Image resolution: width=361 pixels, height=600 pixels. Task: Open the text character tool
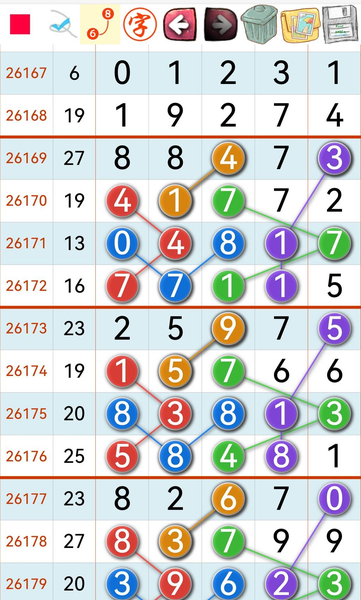click(140, 24)
